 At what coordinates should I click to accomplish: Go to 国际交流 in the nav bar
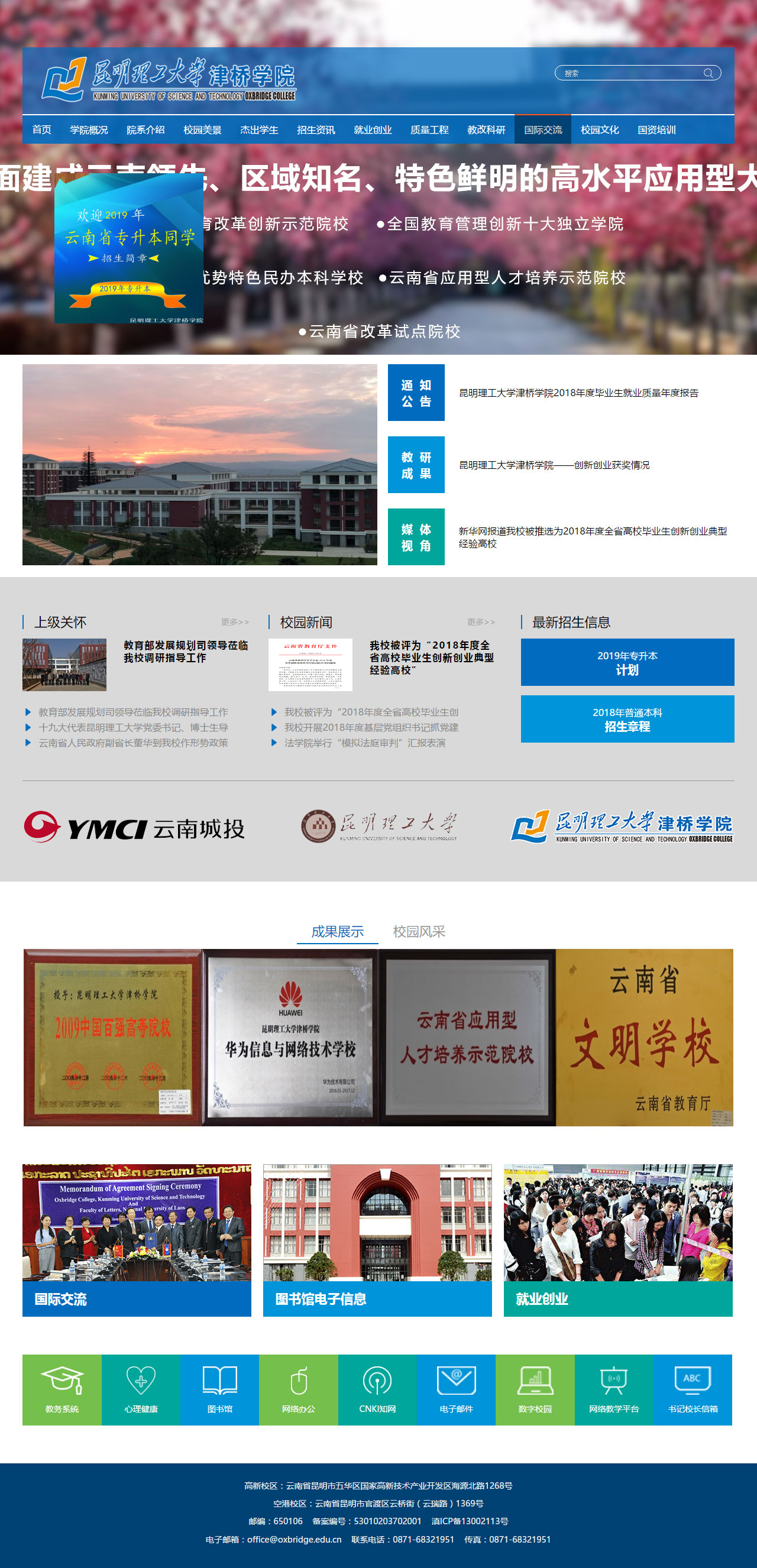click(x=543, y=129)
